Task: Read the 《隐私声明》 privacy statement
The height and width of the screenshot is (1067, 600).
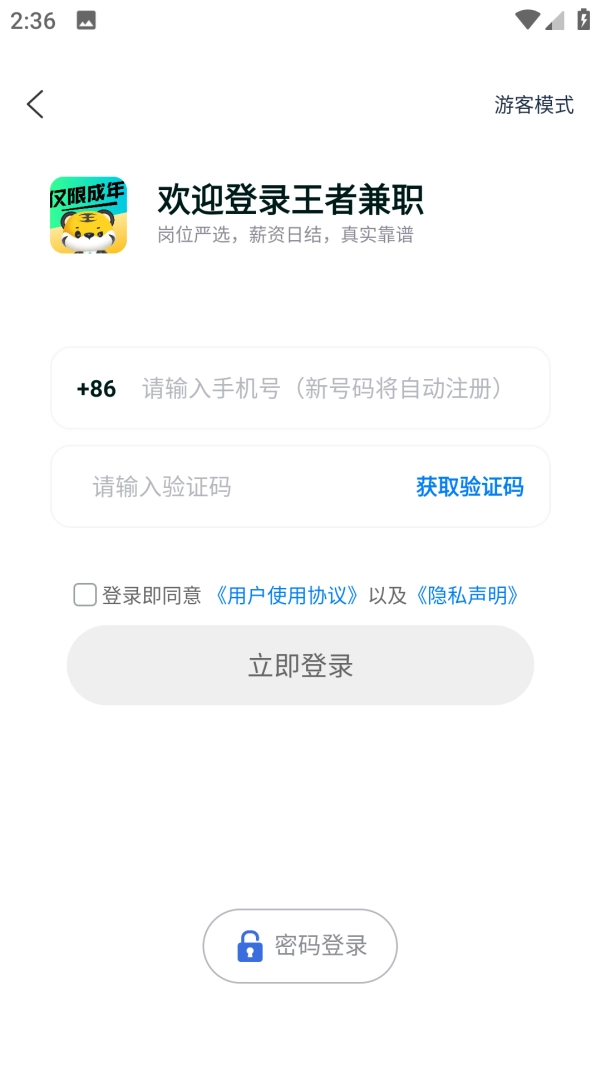Action: (x=468, y=596)
